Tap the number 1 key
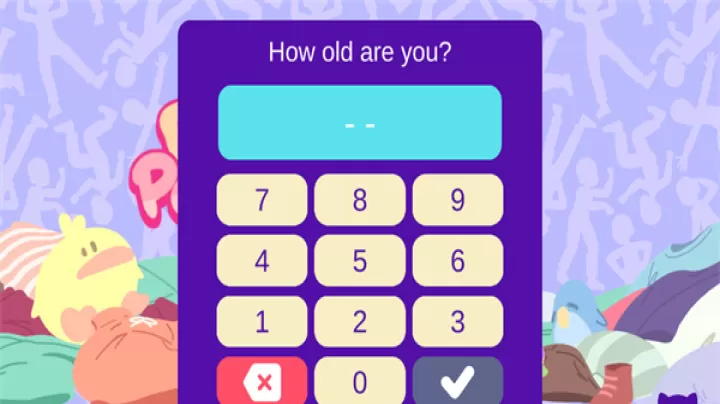 point(262,322)
